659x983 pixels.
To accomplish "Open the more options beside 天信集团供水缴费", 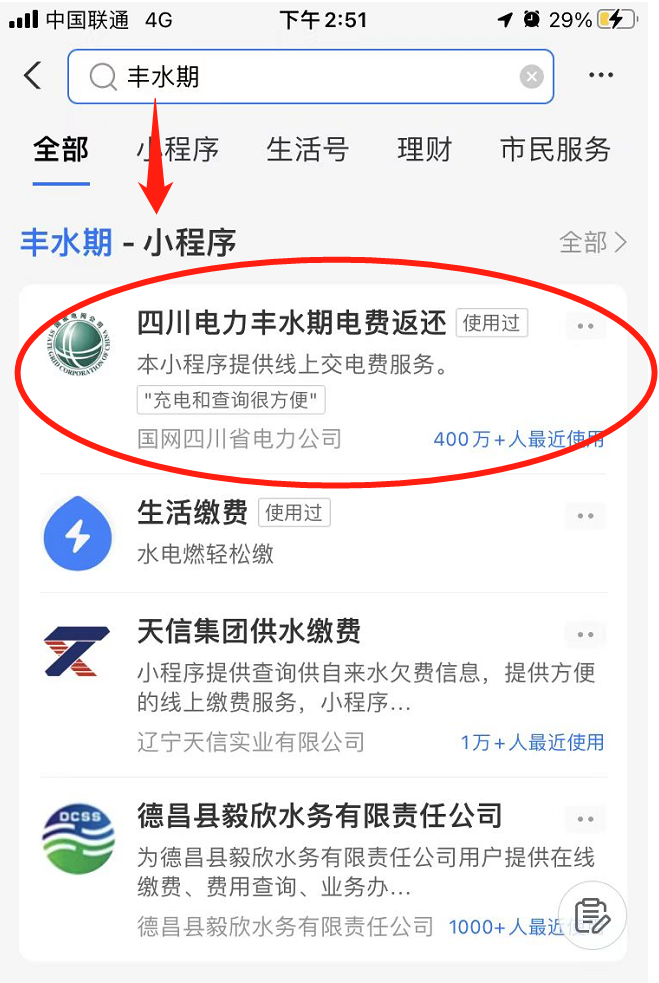I will click(x=585, y=634).
